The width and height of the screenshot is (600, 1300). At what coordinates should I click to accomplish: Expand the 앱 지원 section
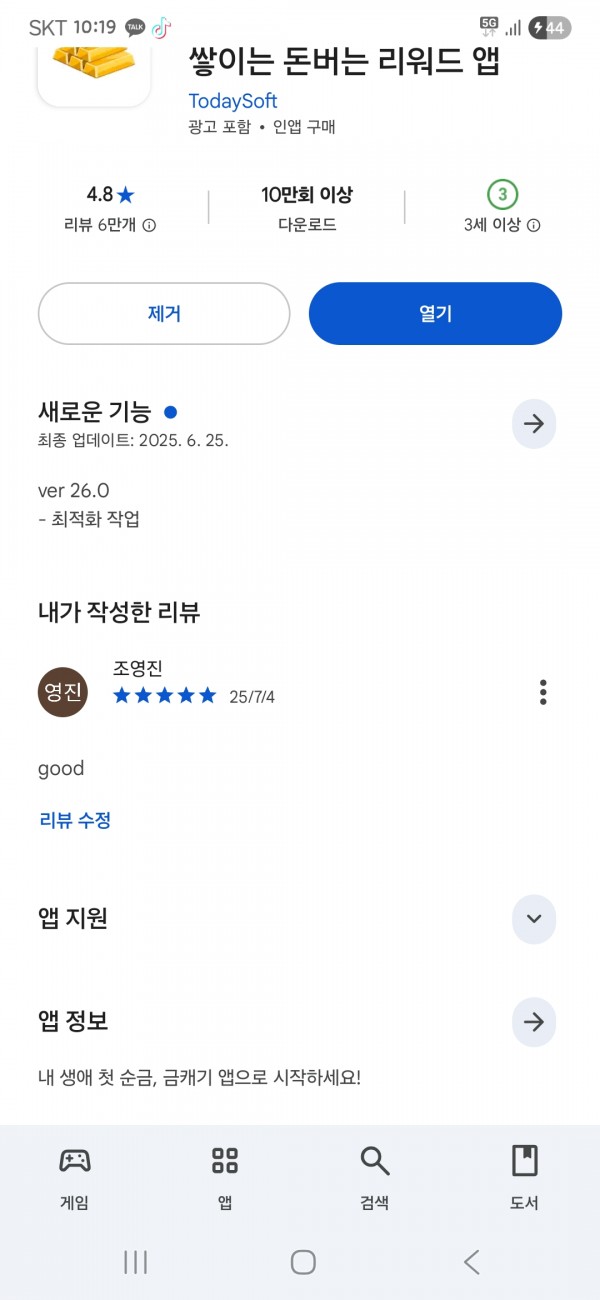(x=534, y=919)
